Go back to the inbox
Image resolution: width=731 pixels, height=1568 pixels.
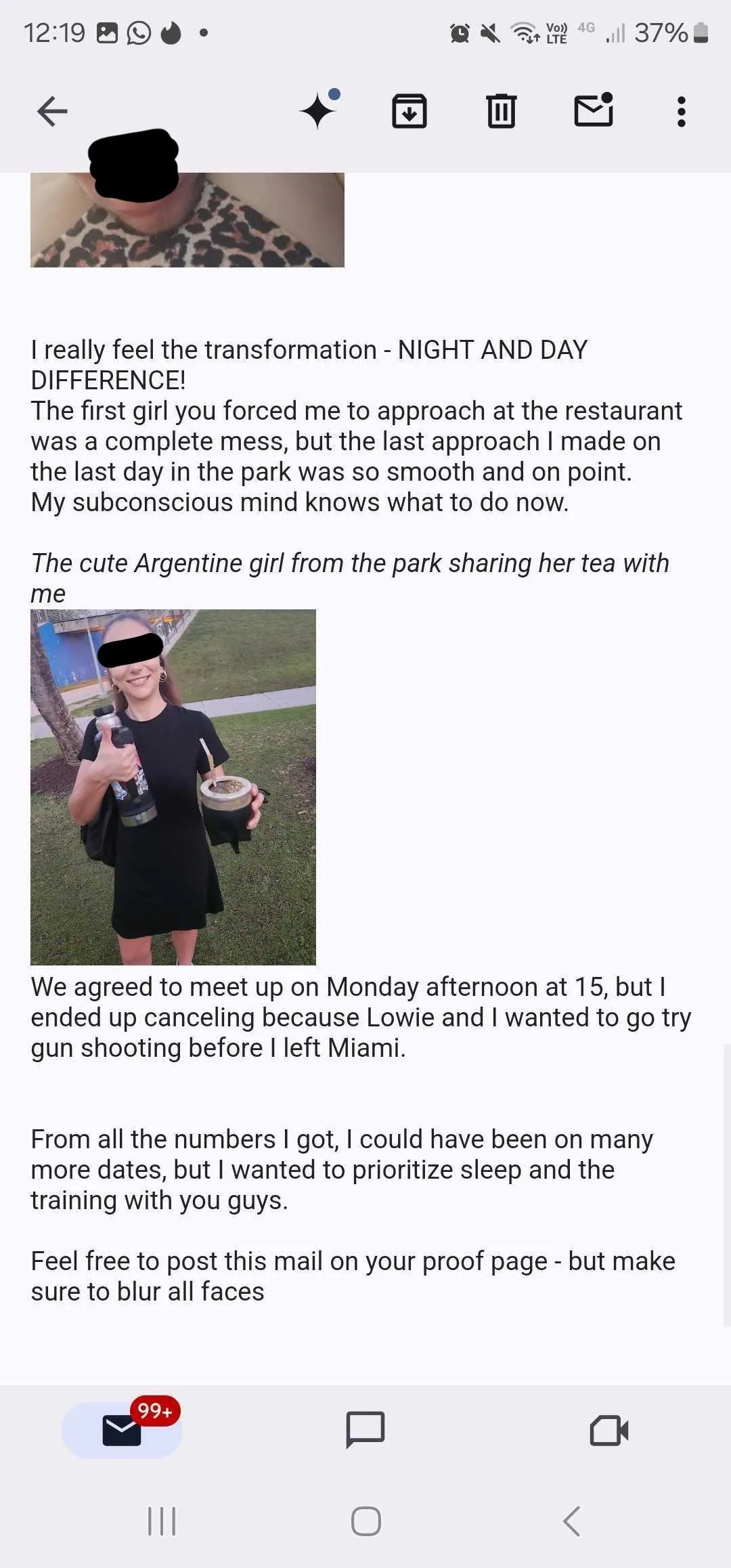point(52,112)
